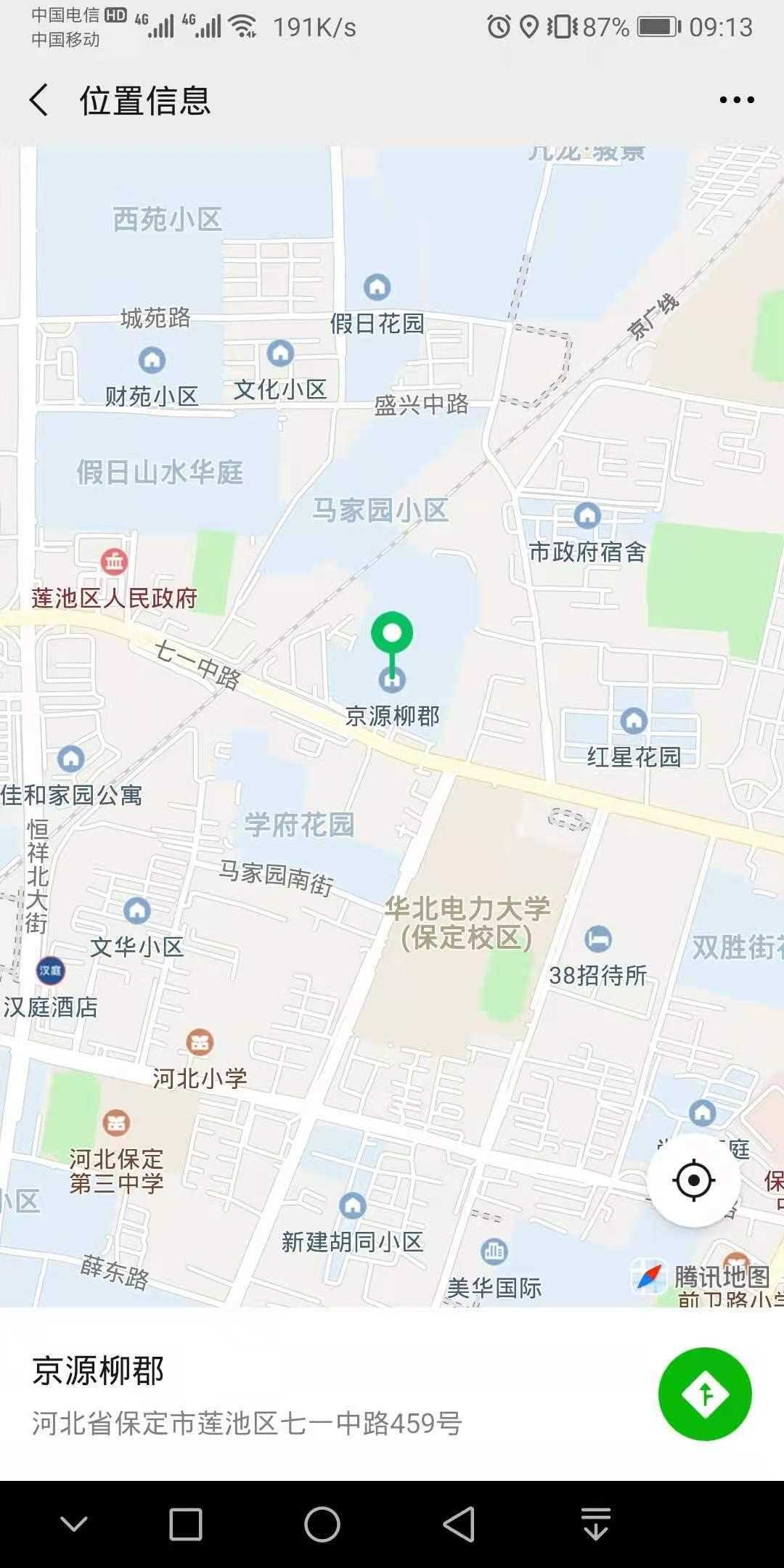Recenter map on my current location
This screenshot has width=784, height=1568.
click(693, 1180)
